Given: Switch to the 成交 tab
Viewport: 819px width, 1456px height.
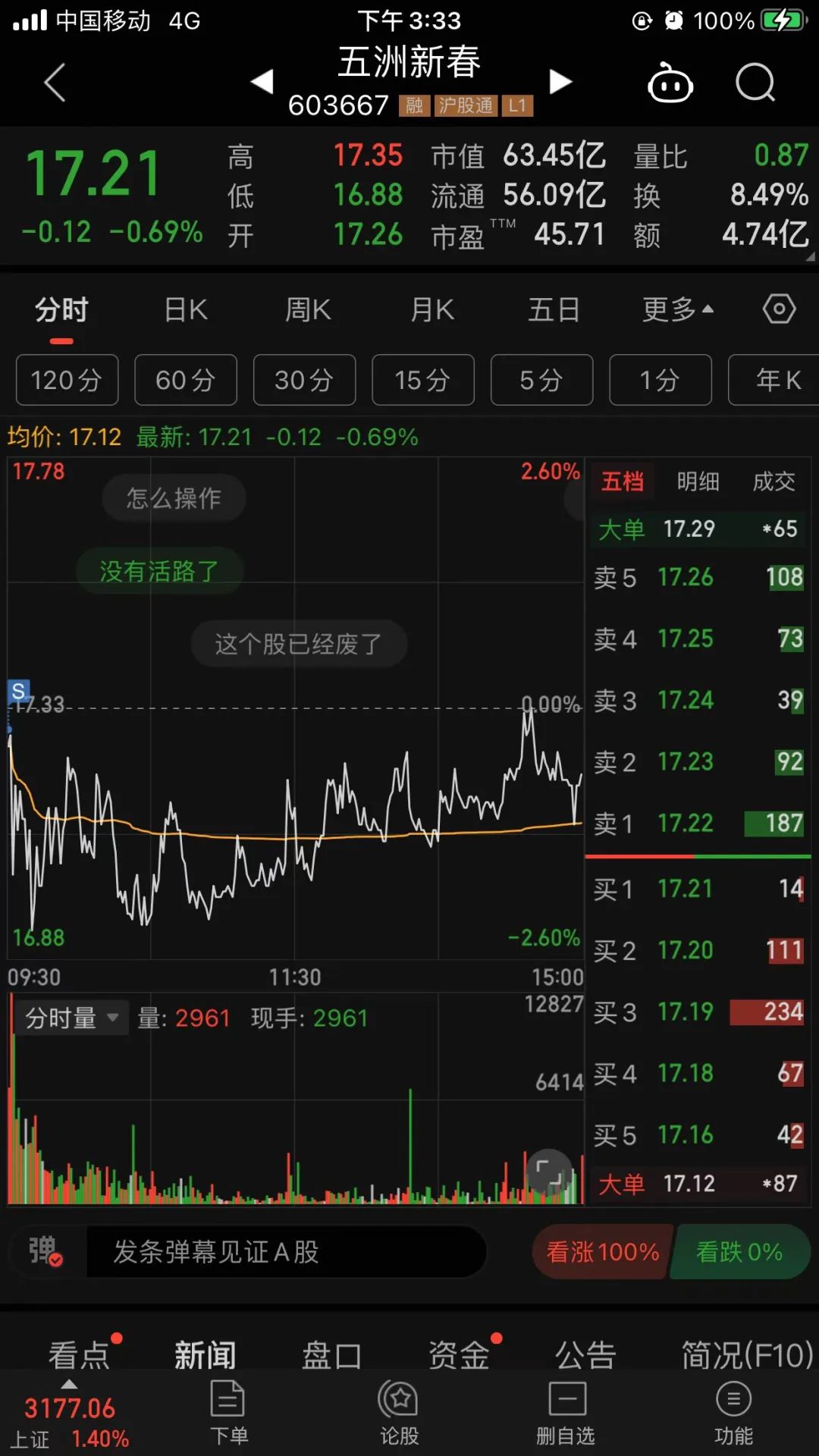Looking at the screenshot, I should click(773, 482).
